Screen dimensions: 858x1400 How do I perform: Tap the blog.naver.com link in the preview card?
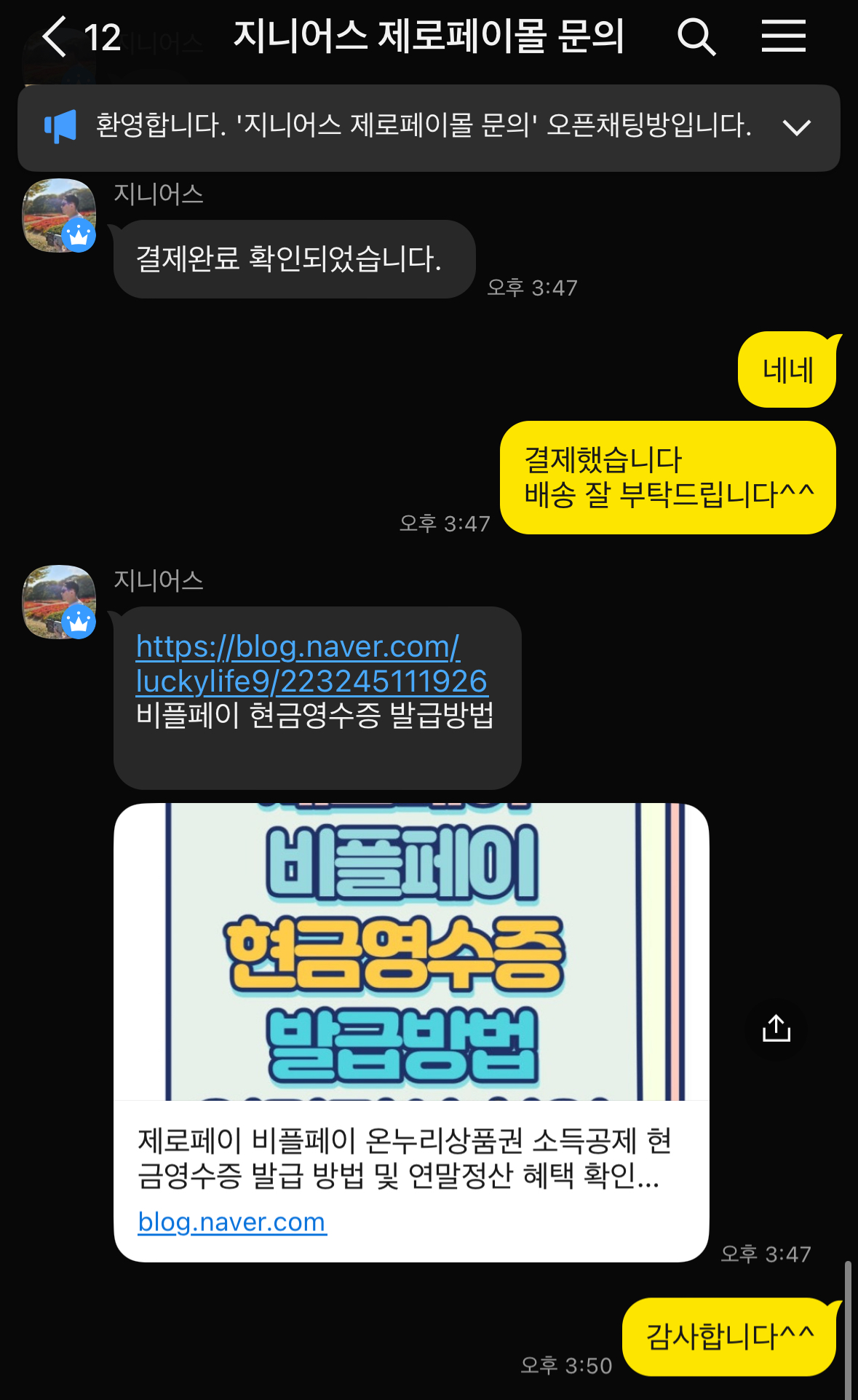click(231, 1222)
